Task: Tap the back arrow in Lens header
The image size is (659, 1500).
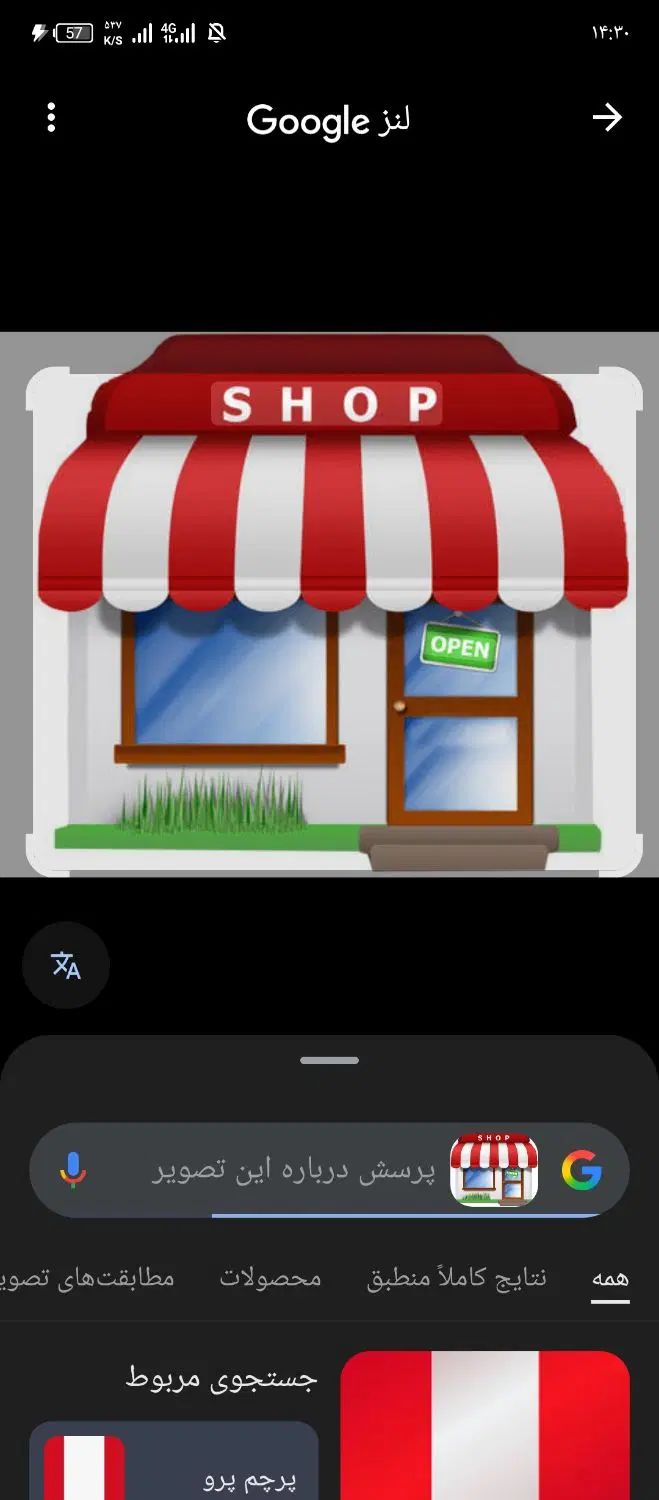Action: [606, 118]
